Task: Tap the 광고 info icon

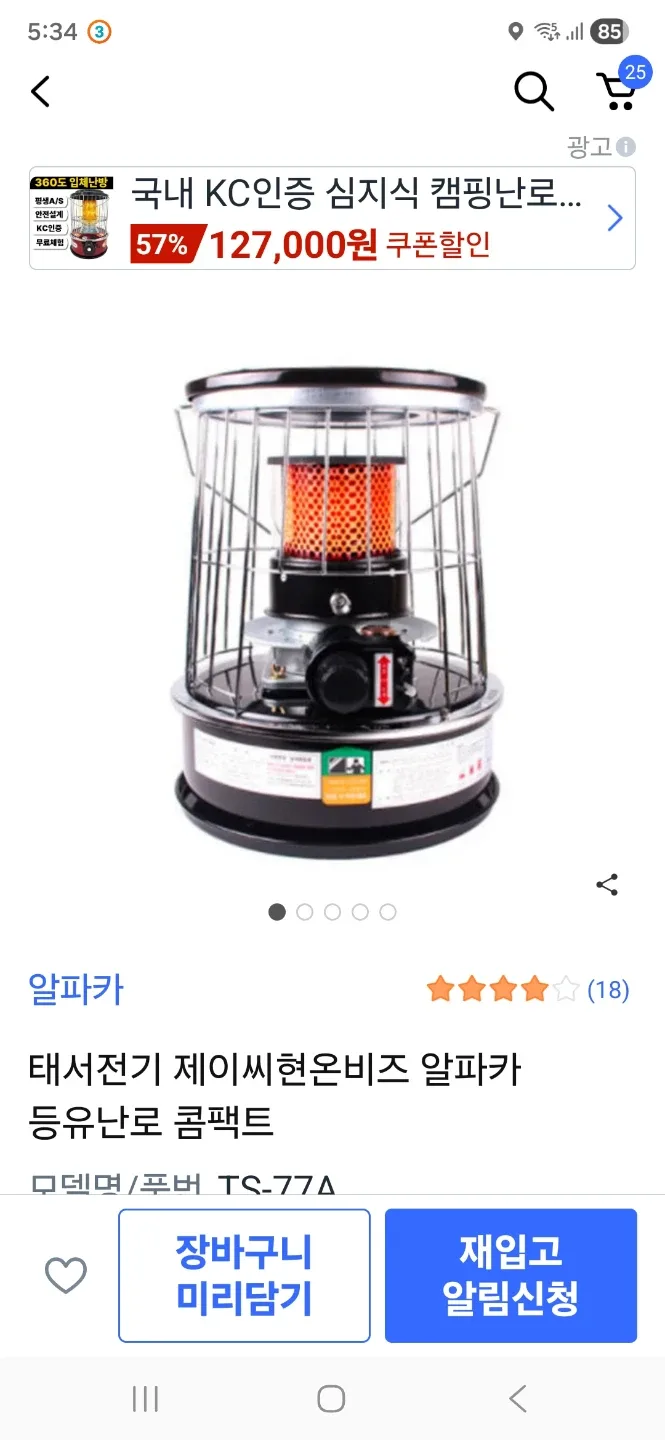Action: point(626,147)
